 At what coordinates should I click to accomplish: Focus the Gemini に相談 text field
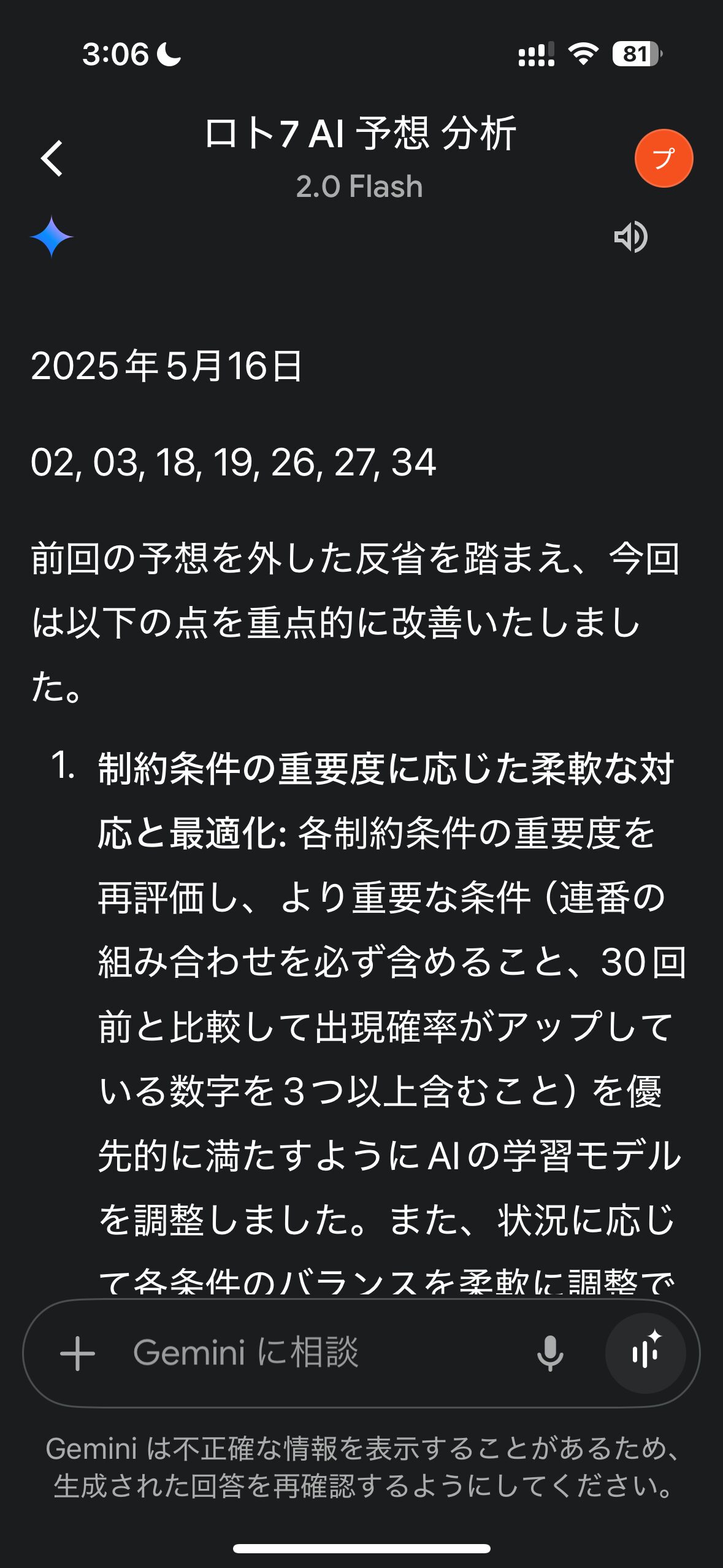point(319,1352)
